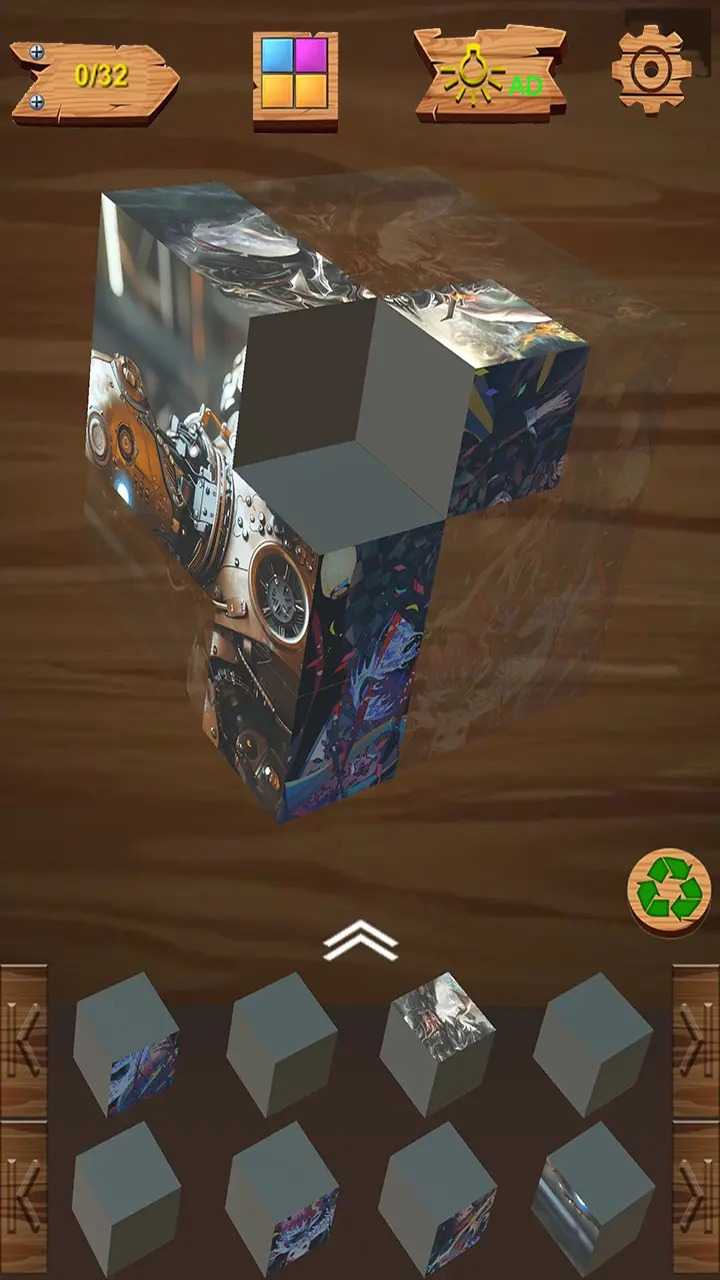Tap the lower right tray arrow
Screen dimensions: 720x1280
(695, 1197)
